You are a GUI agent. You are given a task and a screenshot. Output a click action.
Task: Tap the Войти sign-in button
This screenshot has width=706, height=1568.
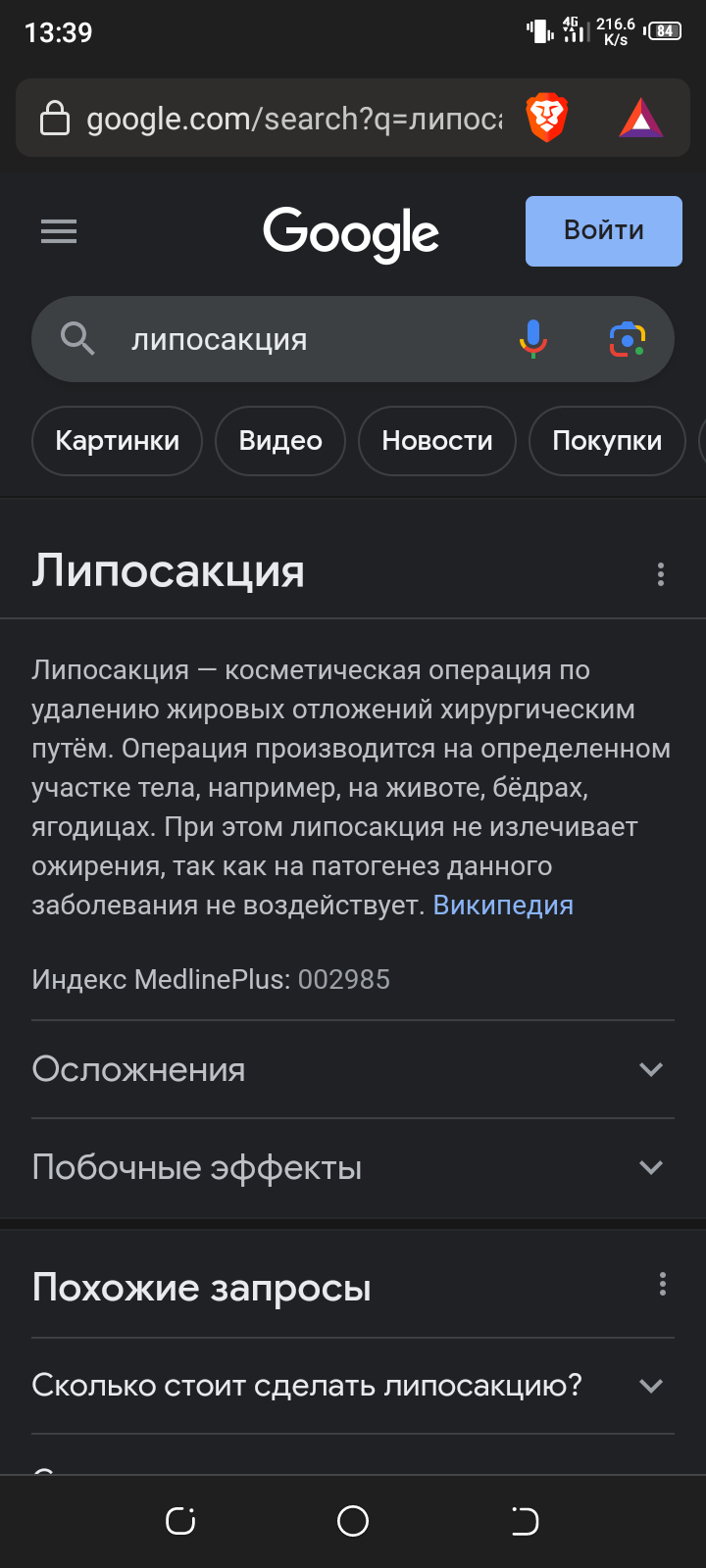pyautogui.click(x=603, y=231)
